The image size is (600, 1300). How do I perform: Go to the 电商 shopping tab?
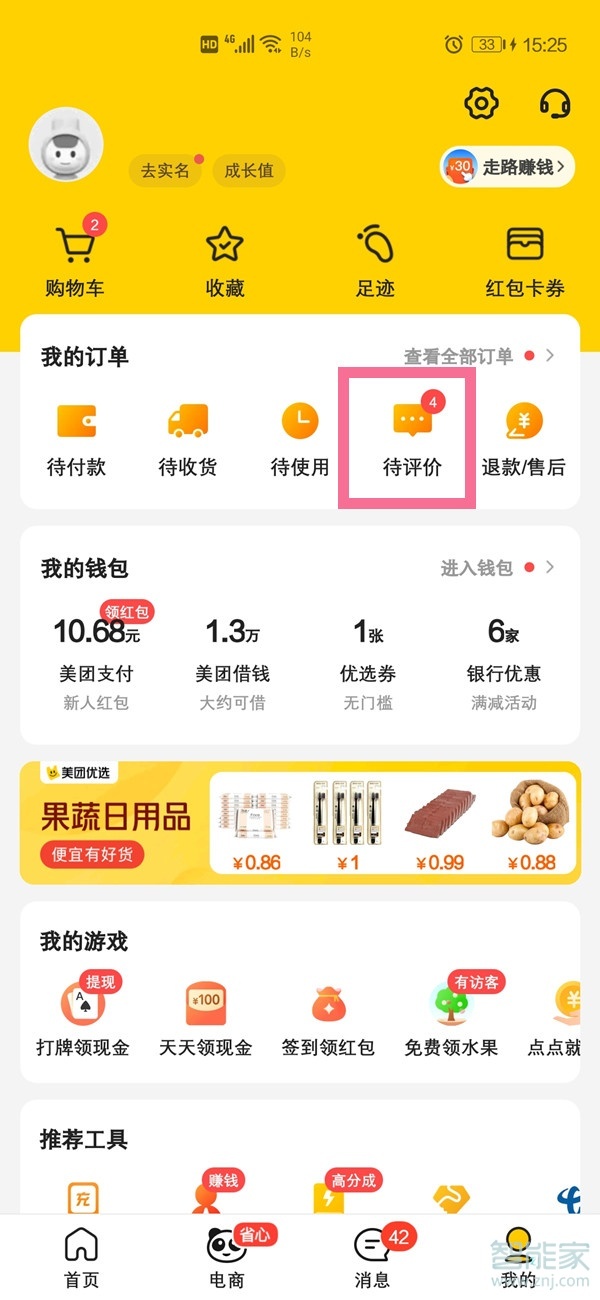[x=227, y=1257]
